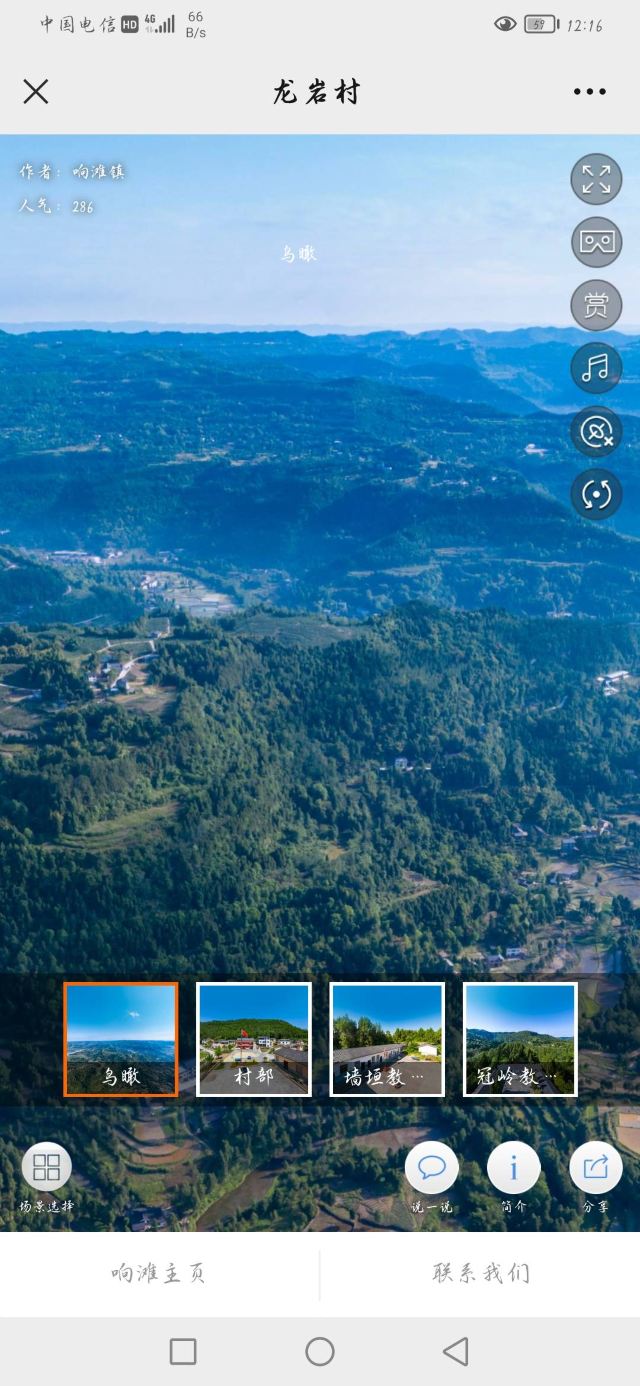
Task: Go to 响滩主页
Action: [x=159, y=1274]
